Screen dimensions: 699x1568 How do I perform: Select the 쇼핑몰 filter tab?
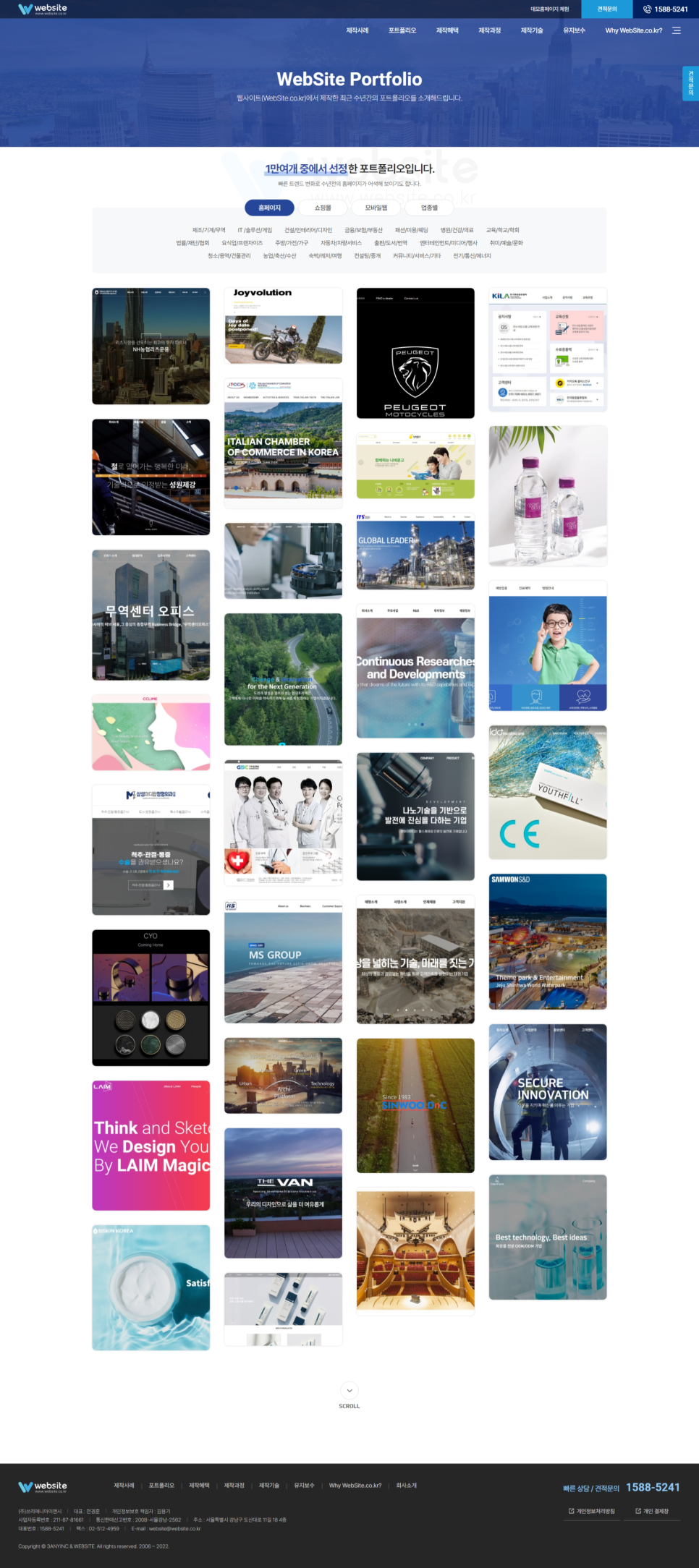323,208
